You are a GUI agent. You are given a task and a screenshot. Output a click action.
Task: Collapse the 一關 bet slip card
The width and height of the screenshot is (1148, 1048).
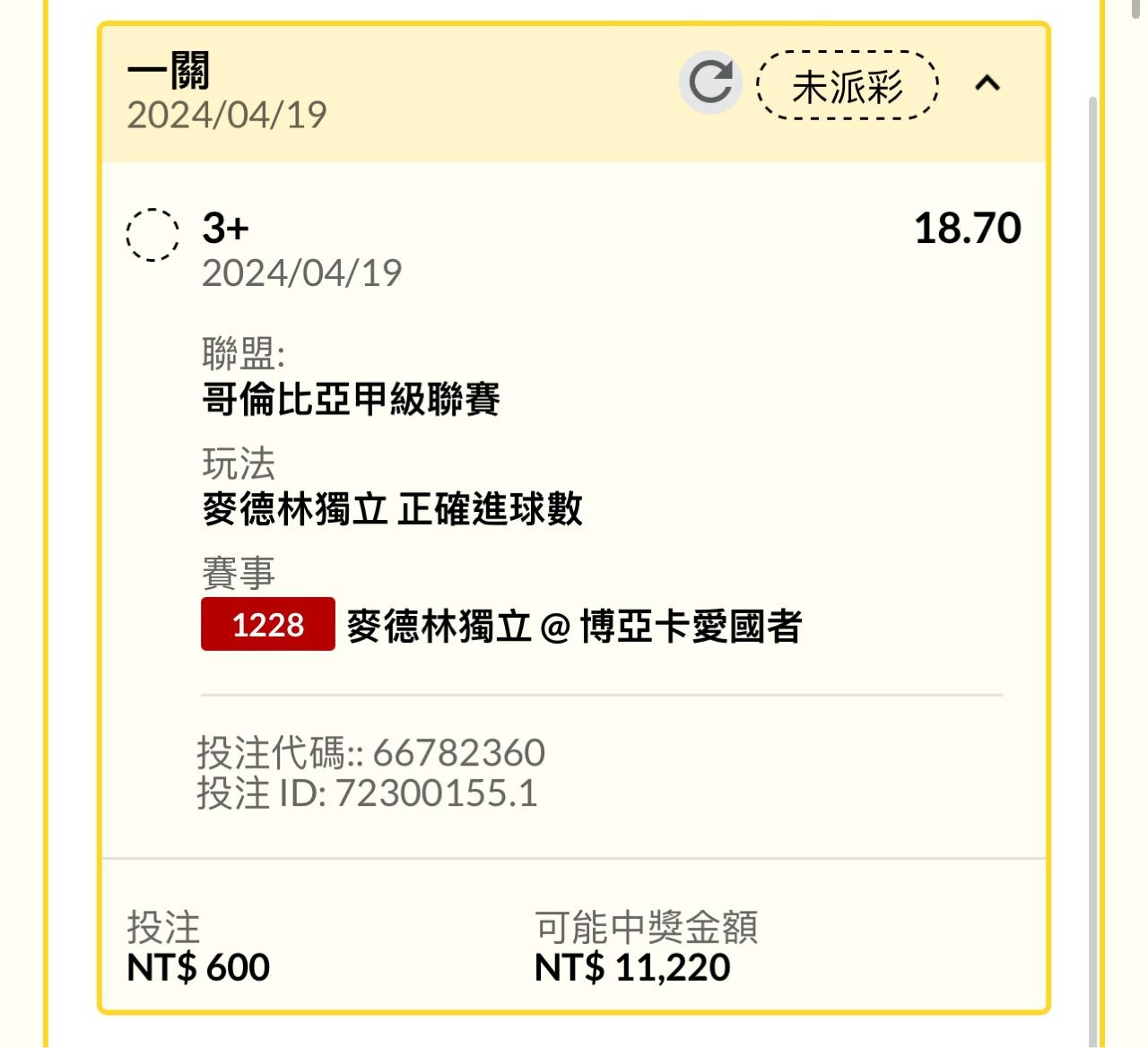click(987, 84)
